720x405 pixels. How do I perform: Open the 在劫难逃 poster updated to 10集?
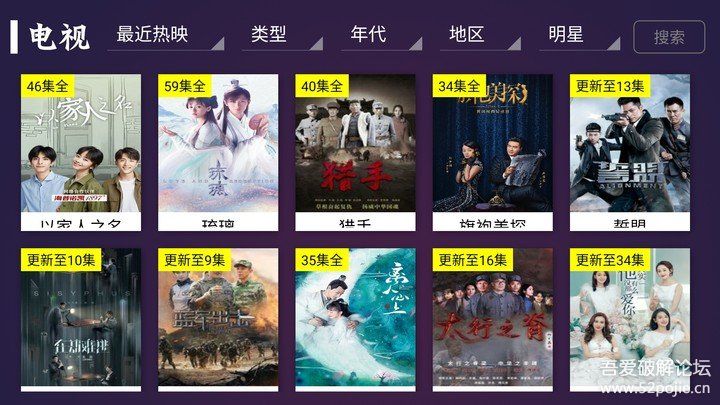[81, 320]
